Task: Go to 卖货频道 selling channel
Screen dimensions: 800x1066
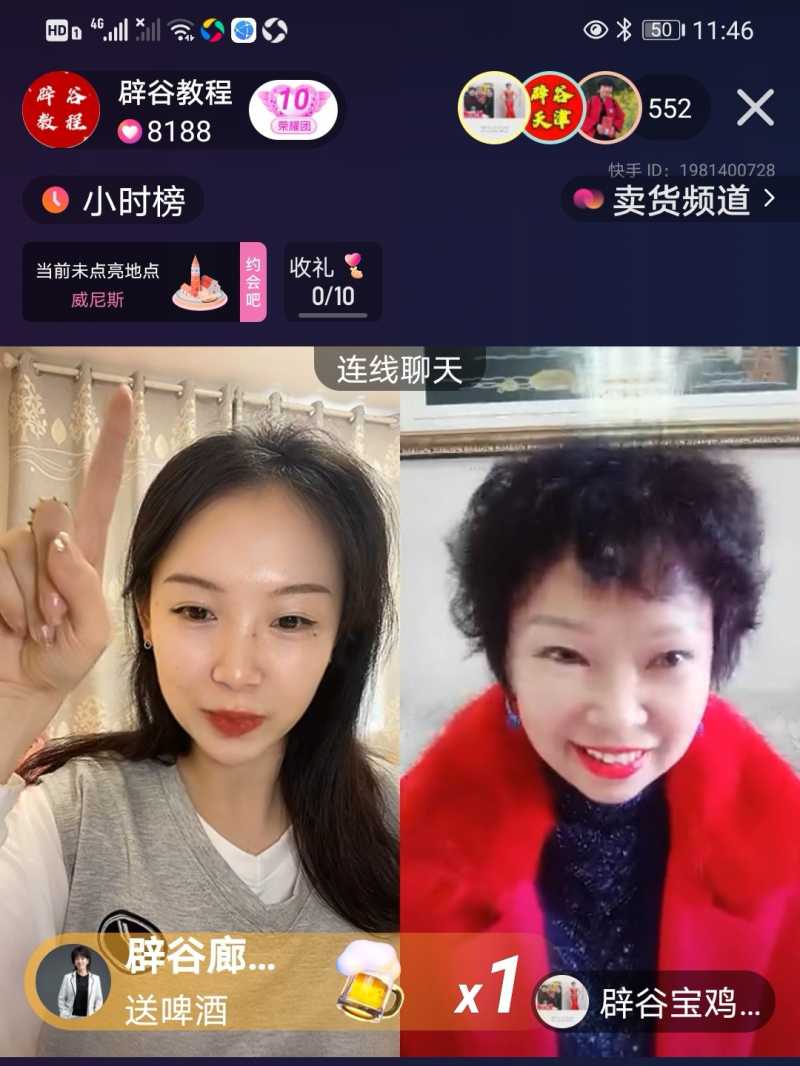Action: tap(681, 200)
